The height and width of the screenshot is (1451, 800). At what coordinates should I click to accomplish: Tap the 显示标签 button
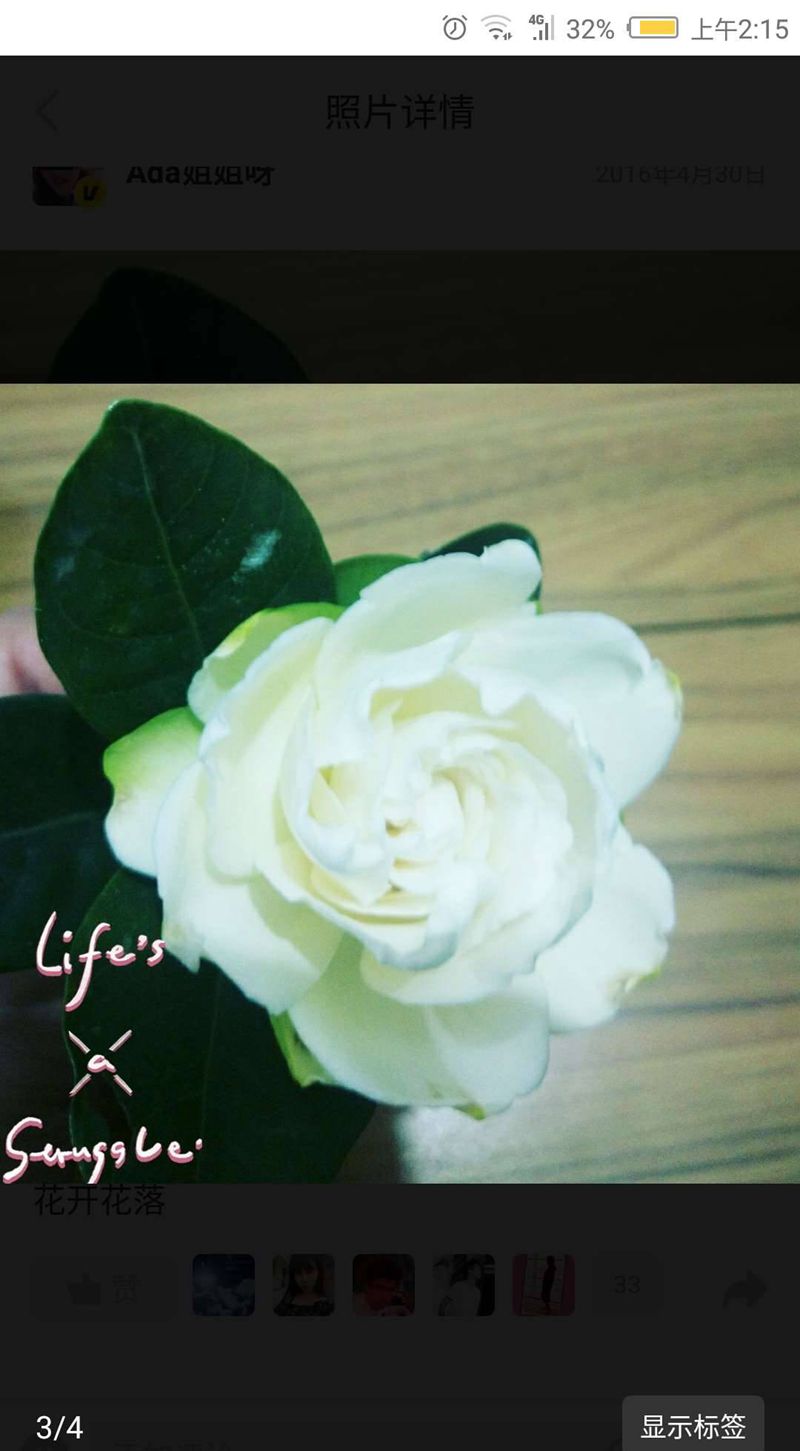tap(693, 1425)
